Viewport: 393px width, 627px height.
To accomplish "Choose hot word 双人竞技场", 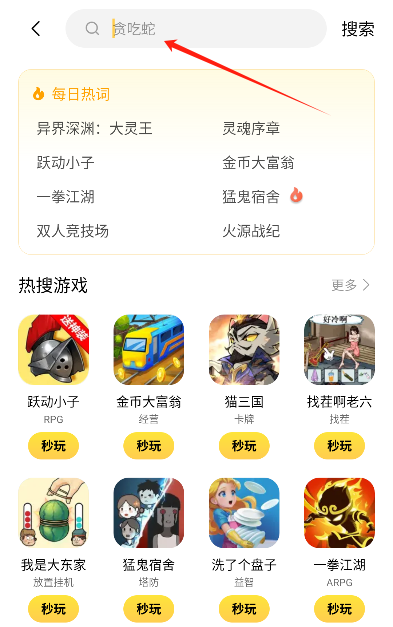I will (x=72, y=231).
